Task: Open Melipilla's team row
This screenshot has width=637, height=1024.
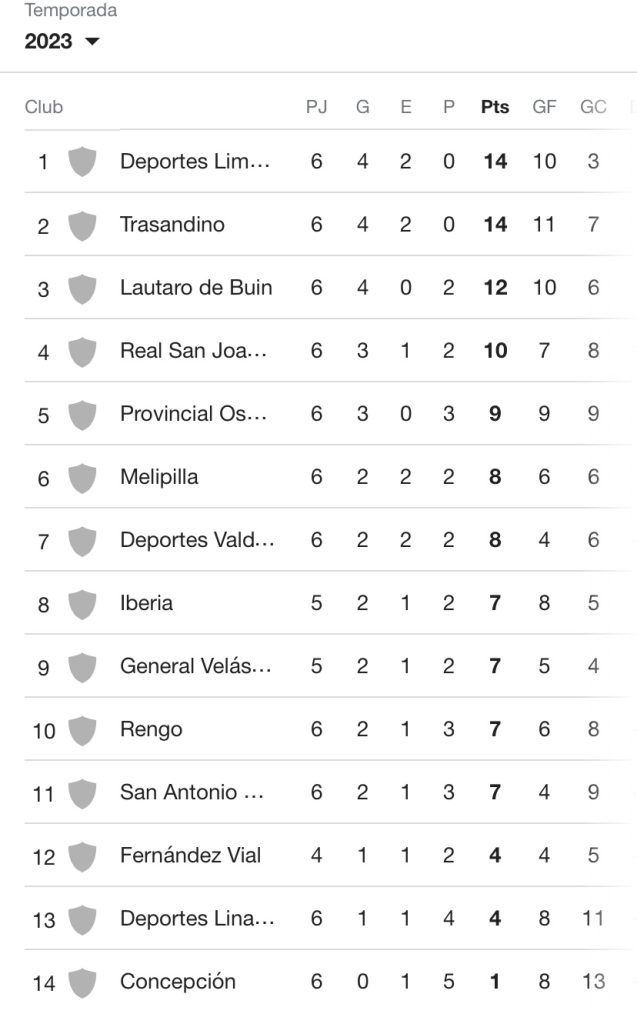Action: (x=327, y=477)
